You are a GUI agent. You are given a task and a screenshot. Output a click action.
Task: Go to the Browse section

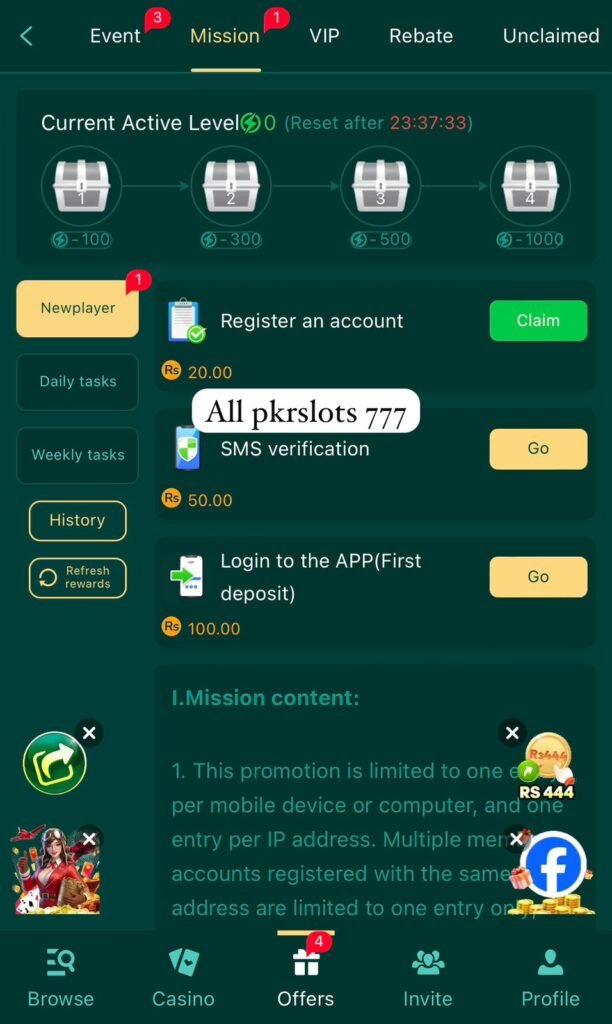pyautogui.click(x=60, y=978)
